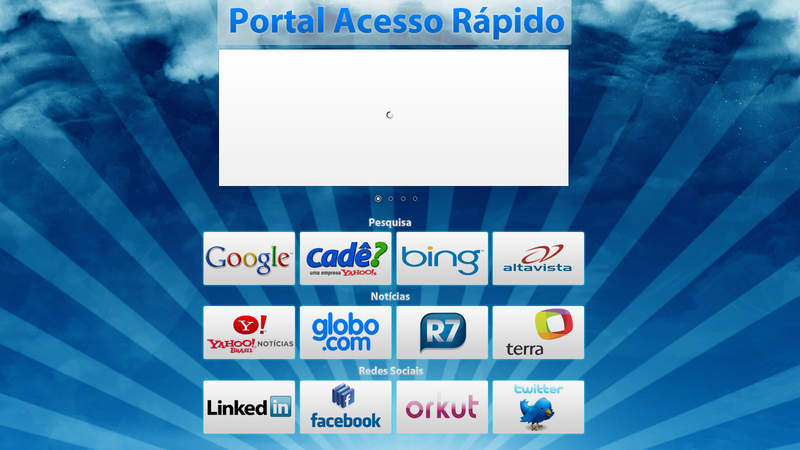Launch the Bing search tile

point(442,259)
